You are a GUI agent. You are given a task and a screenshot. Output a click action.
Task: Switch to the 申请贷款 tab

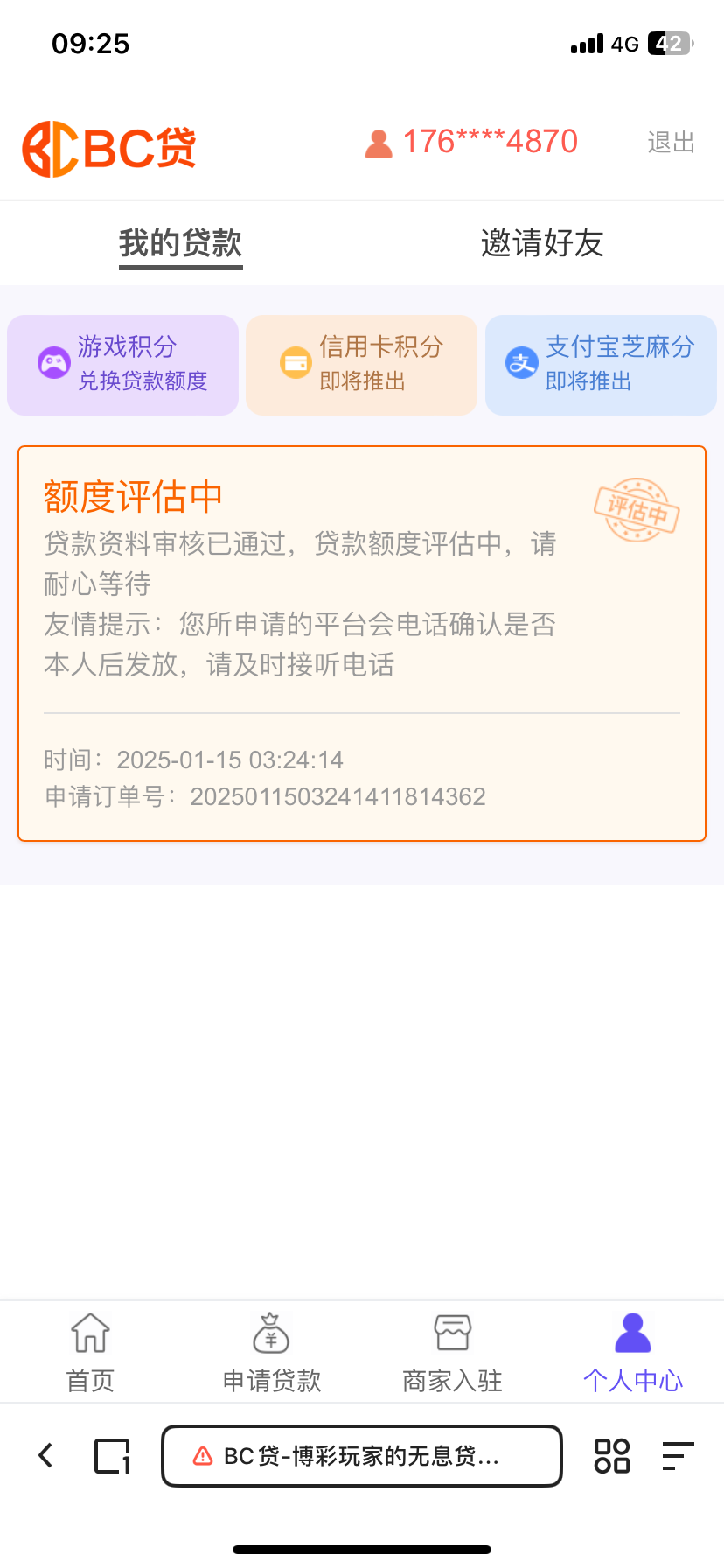[271, 1352]
